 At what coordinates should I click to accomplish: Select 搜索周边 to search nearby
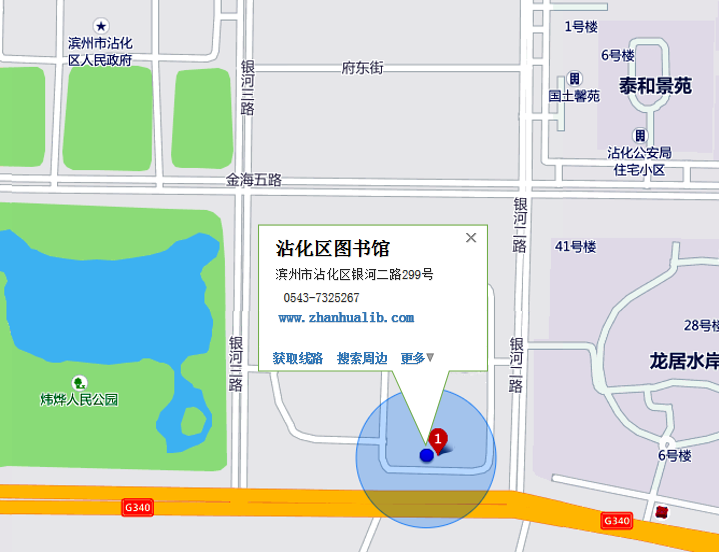362,358
